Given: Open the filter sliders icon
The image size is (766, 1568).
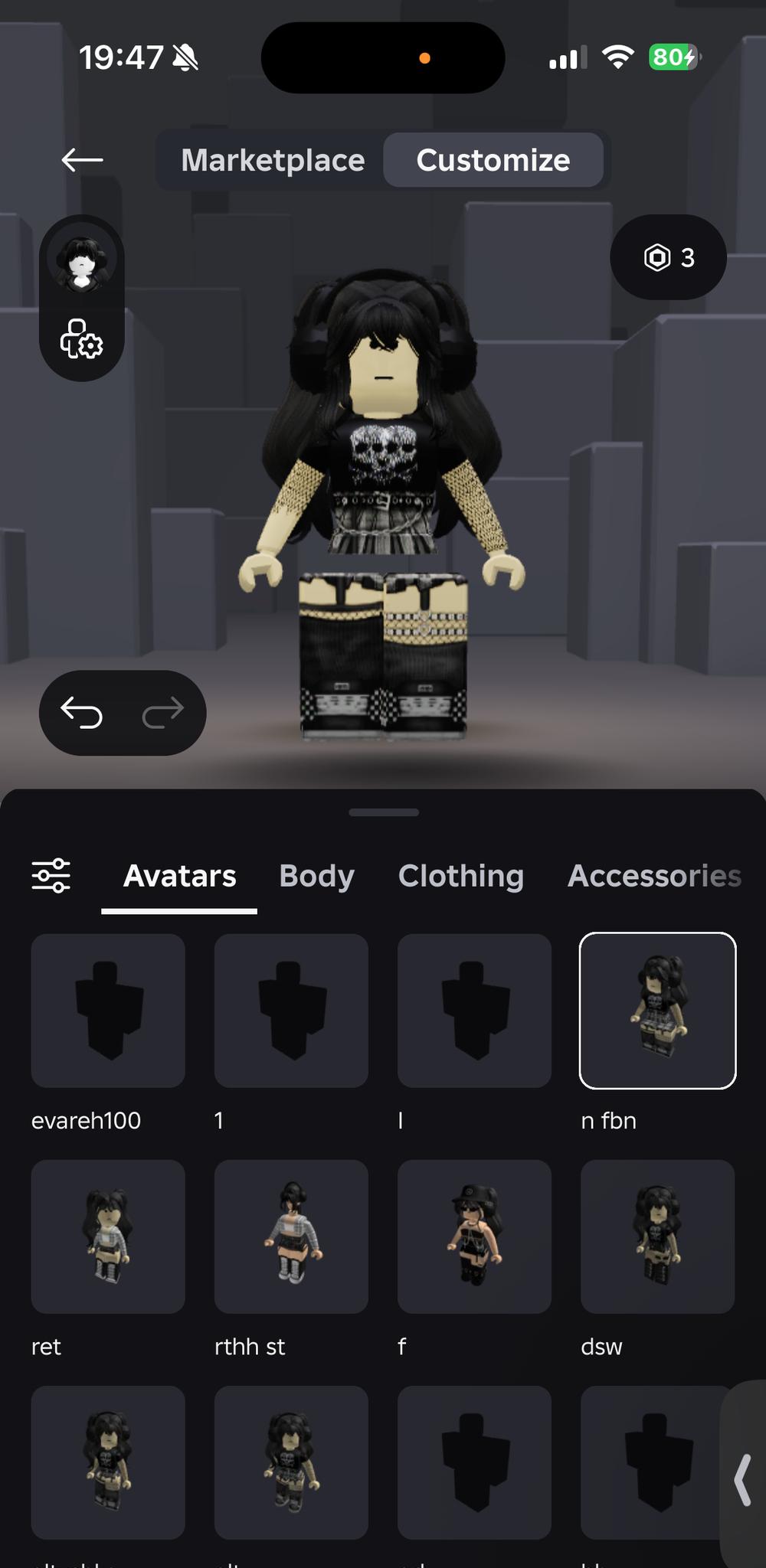Looking at the screenshot, I should pyautogui.click(x=51, y=875).
